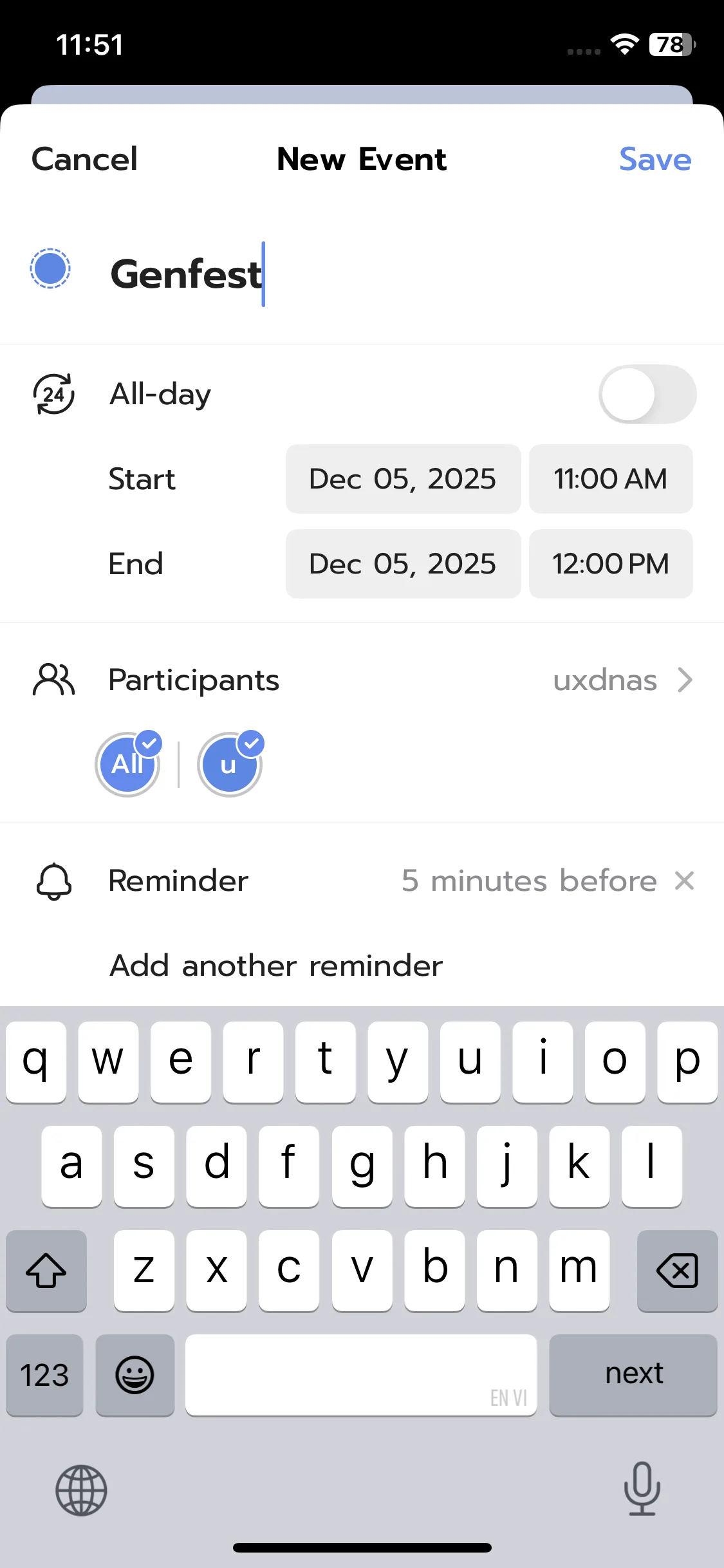The width and height of the screenshot is (724, 1568).
Task: Save the new event
Action: tap(654, 159)
